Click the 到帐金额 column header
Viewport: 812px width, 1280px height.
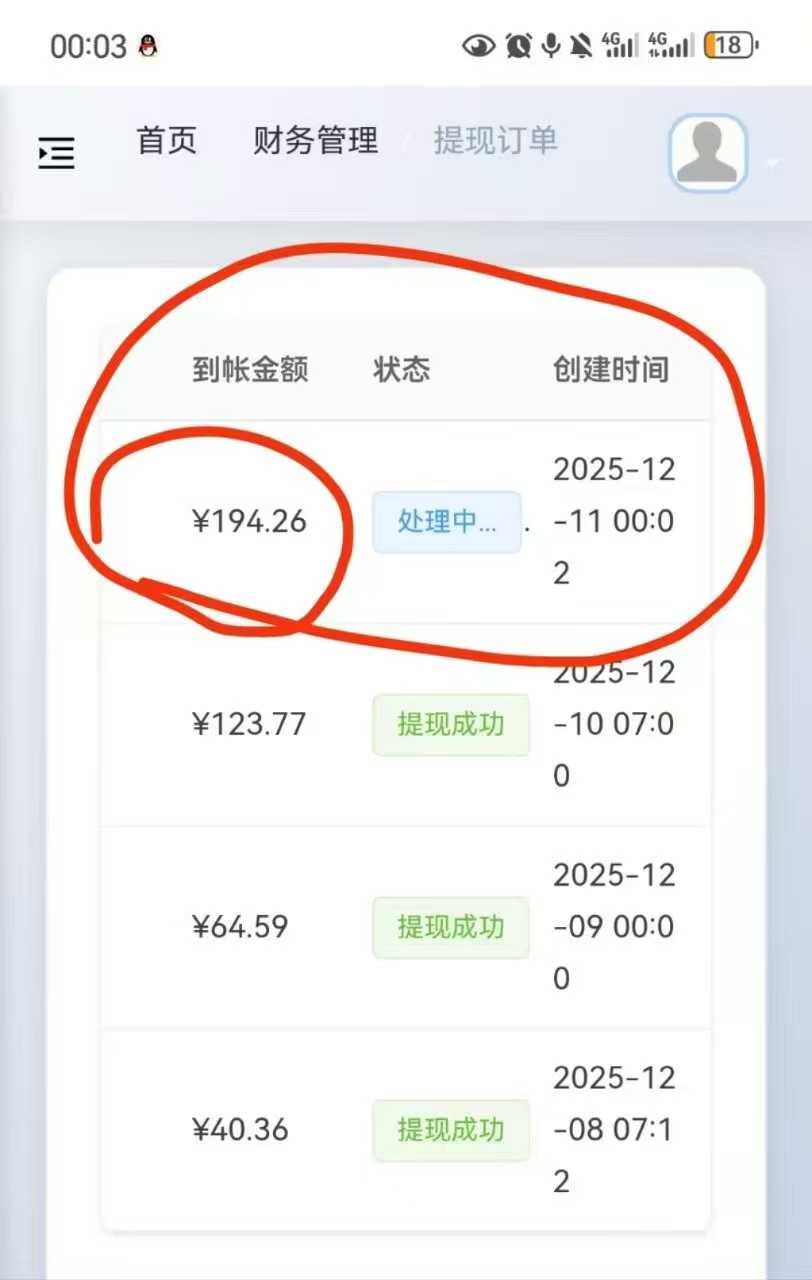click(249, 370)
